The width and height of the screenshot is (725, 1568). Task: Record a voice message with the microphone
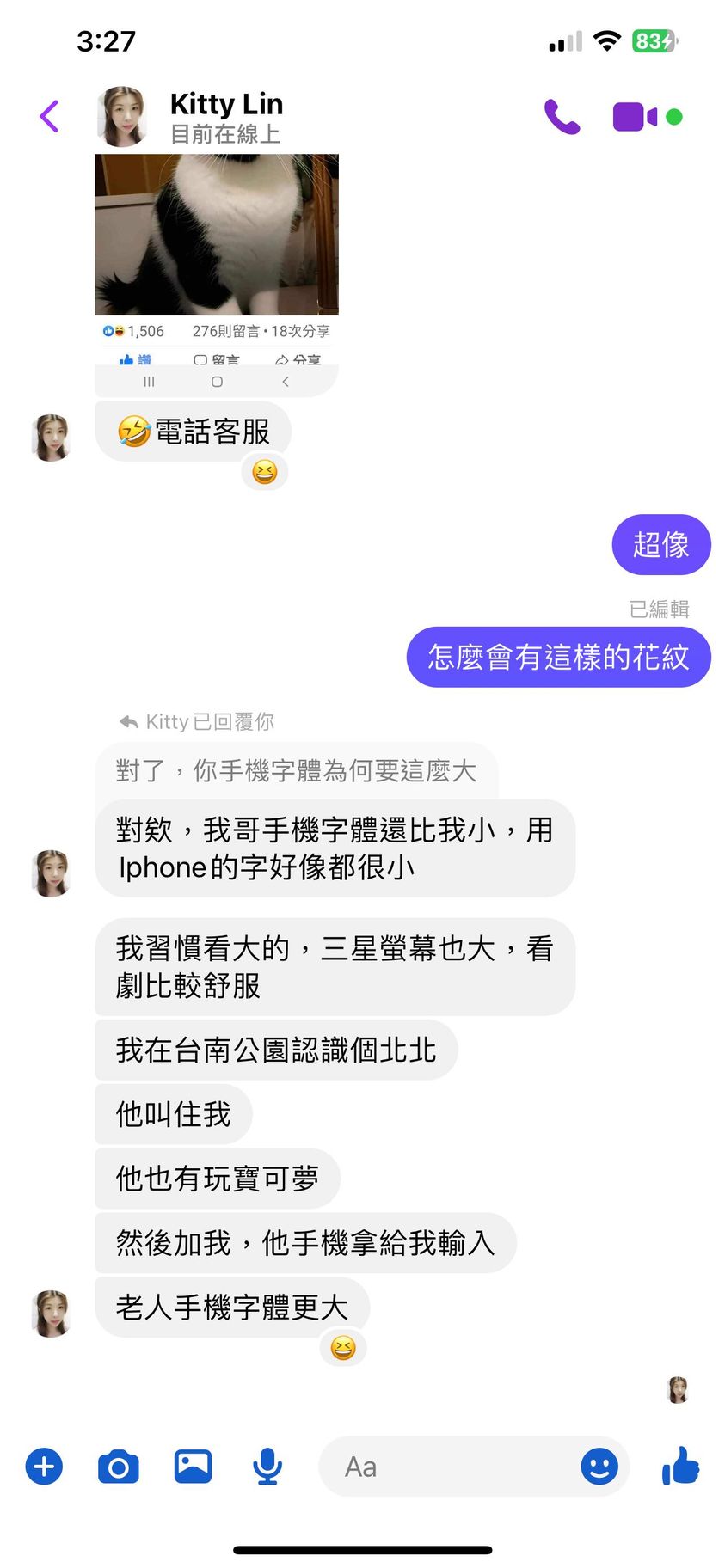(267, 1467)
